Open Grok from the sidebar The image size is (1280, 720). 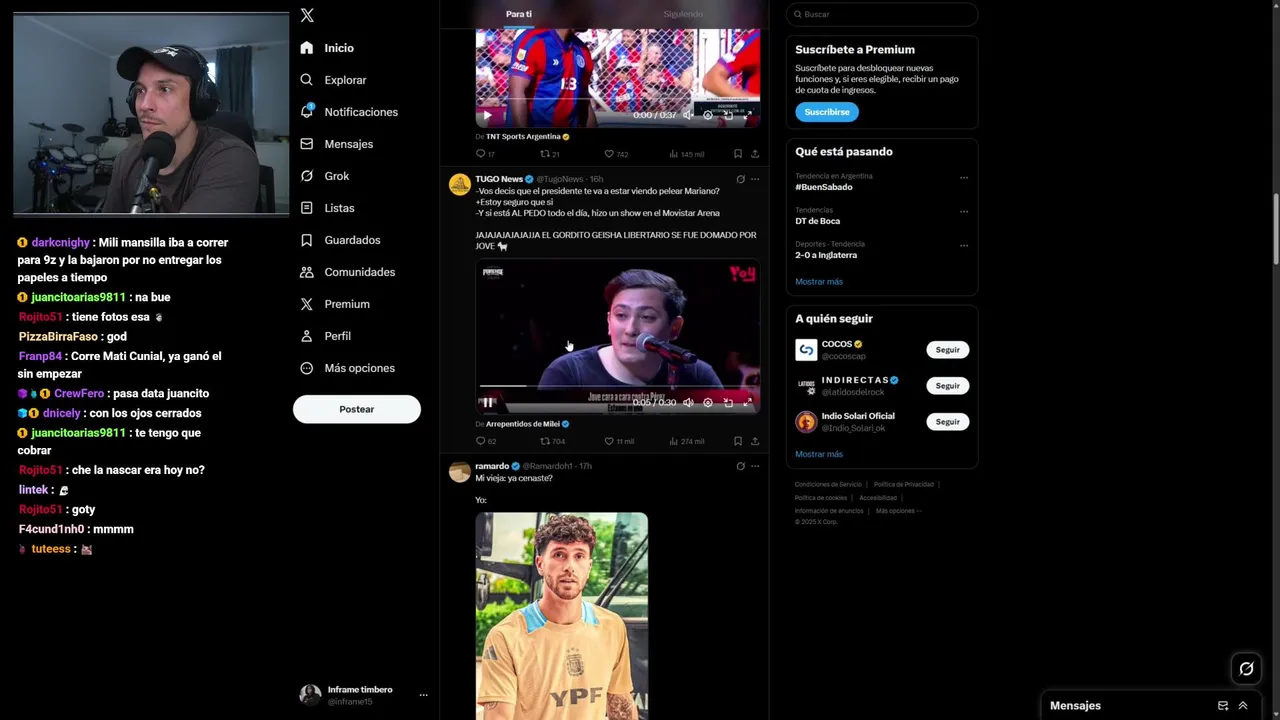[x=336, y=176]
